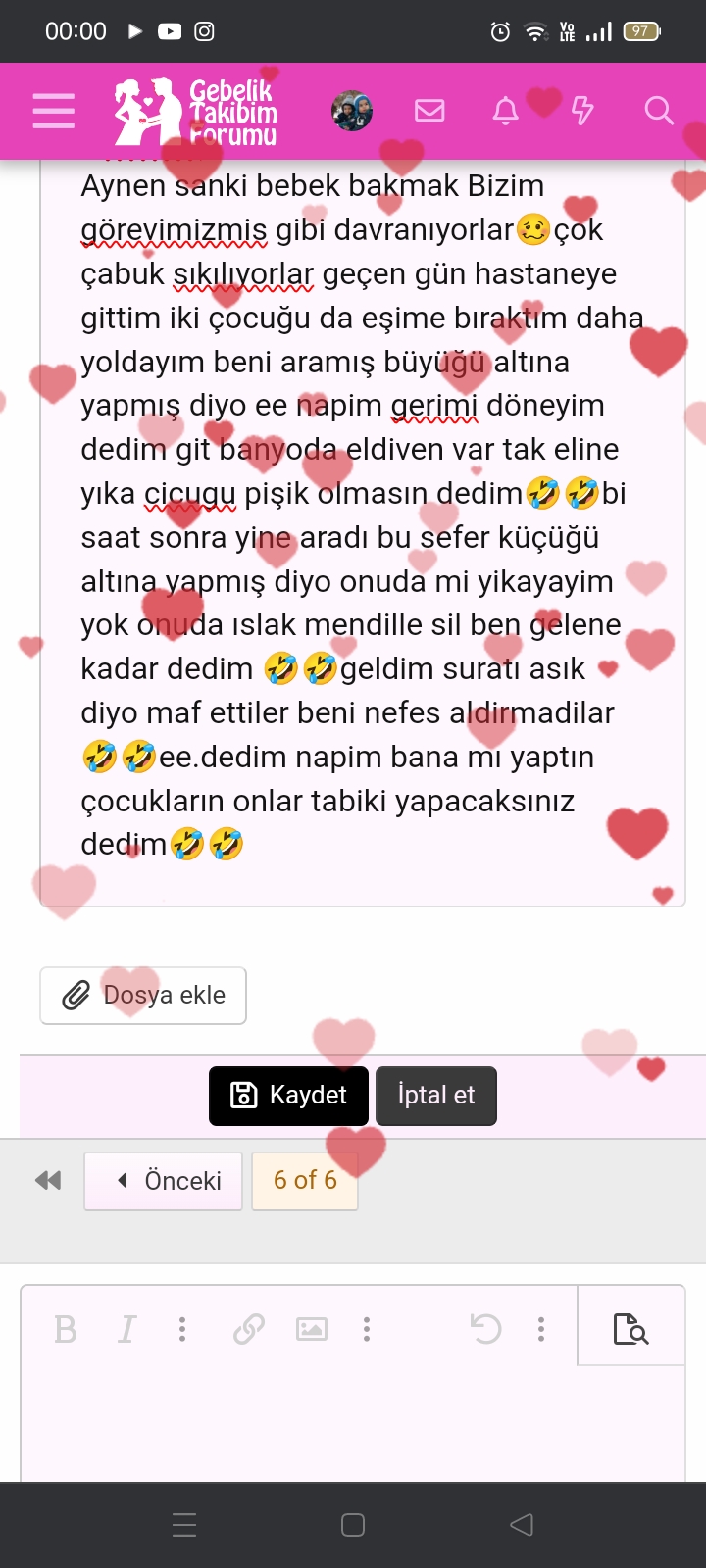Open the forum search
Image resolution: width=706 pixels, height=1568 pixels.
pos(659,111)
